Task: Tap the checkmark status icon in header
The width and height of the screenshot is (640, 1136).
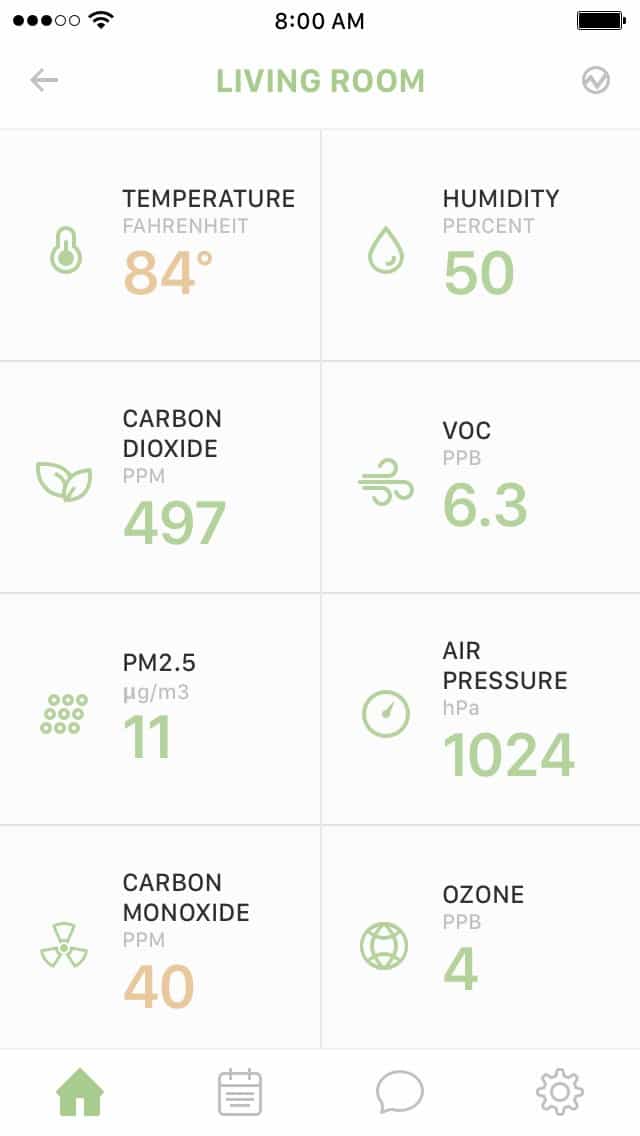Action: (x=596, y=81)
